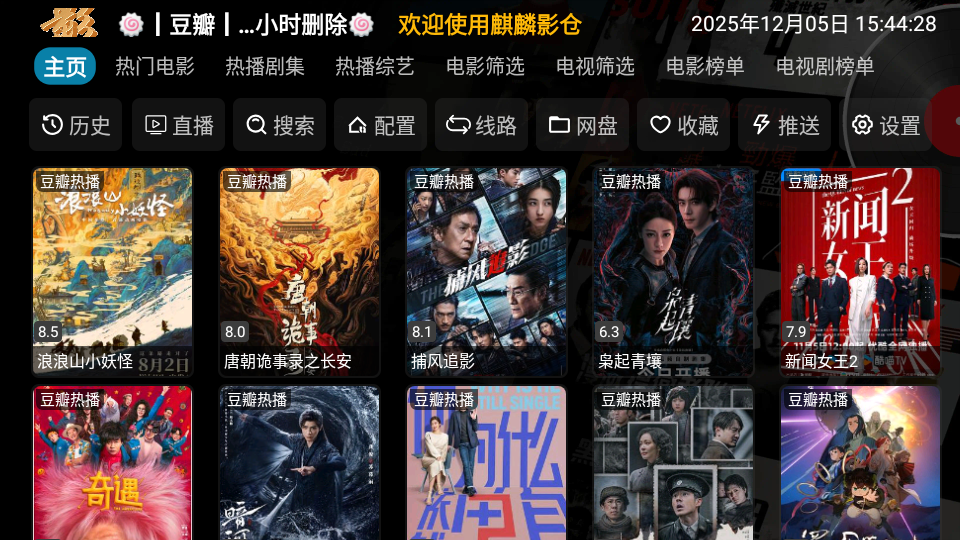960x540 pixels.
Task: Open the 电视剧榜单 tab
Action: pyautogui.click(x=825, y=67)
